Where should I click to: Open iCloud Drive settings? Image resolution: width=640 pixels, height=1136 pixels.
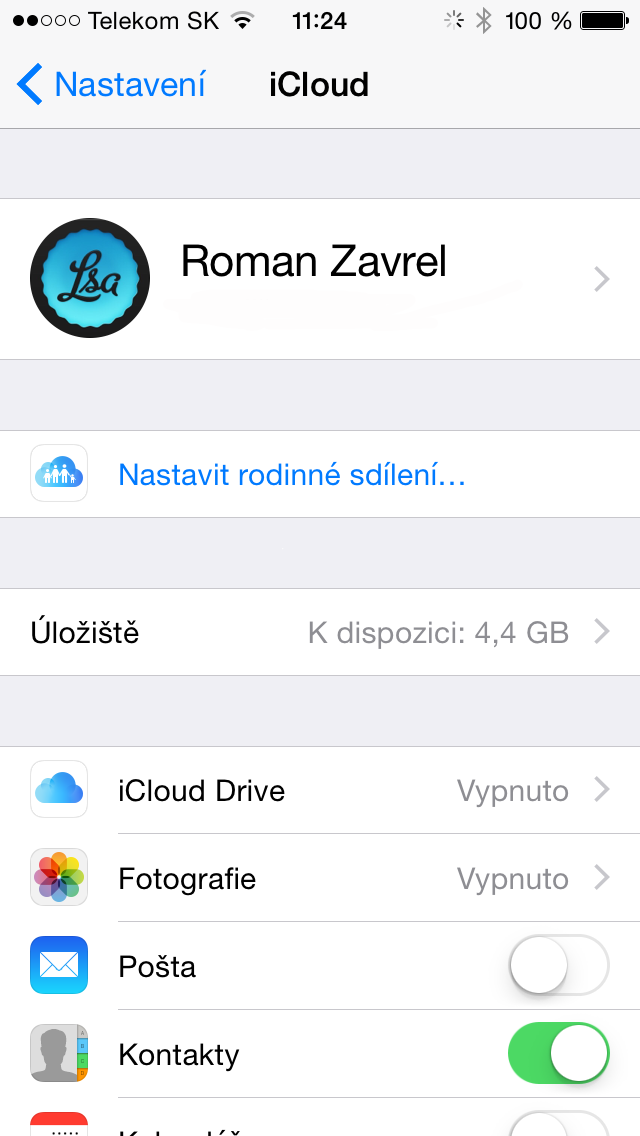[x=320, y=790]
